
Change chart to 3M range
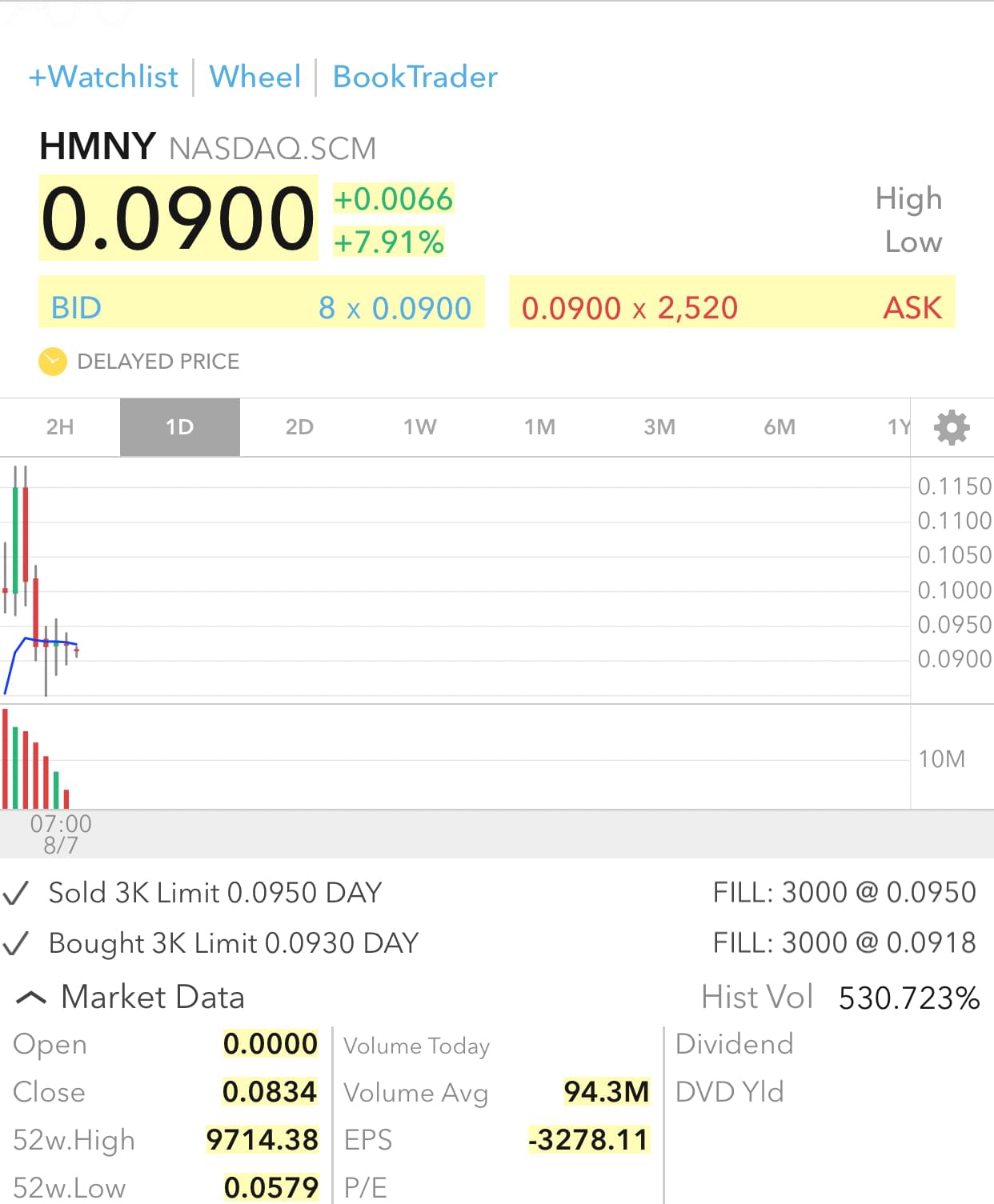[x=659, y=427]
